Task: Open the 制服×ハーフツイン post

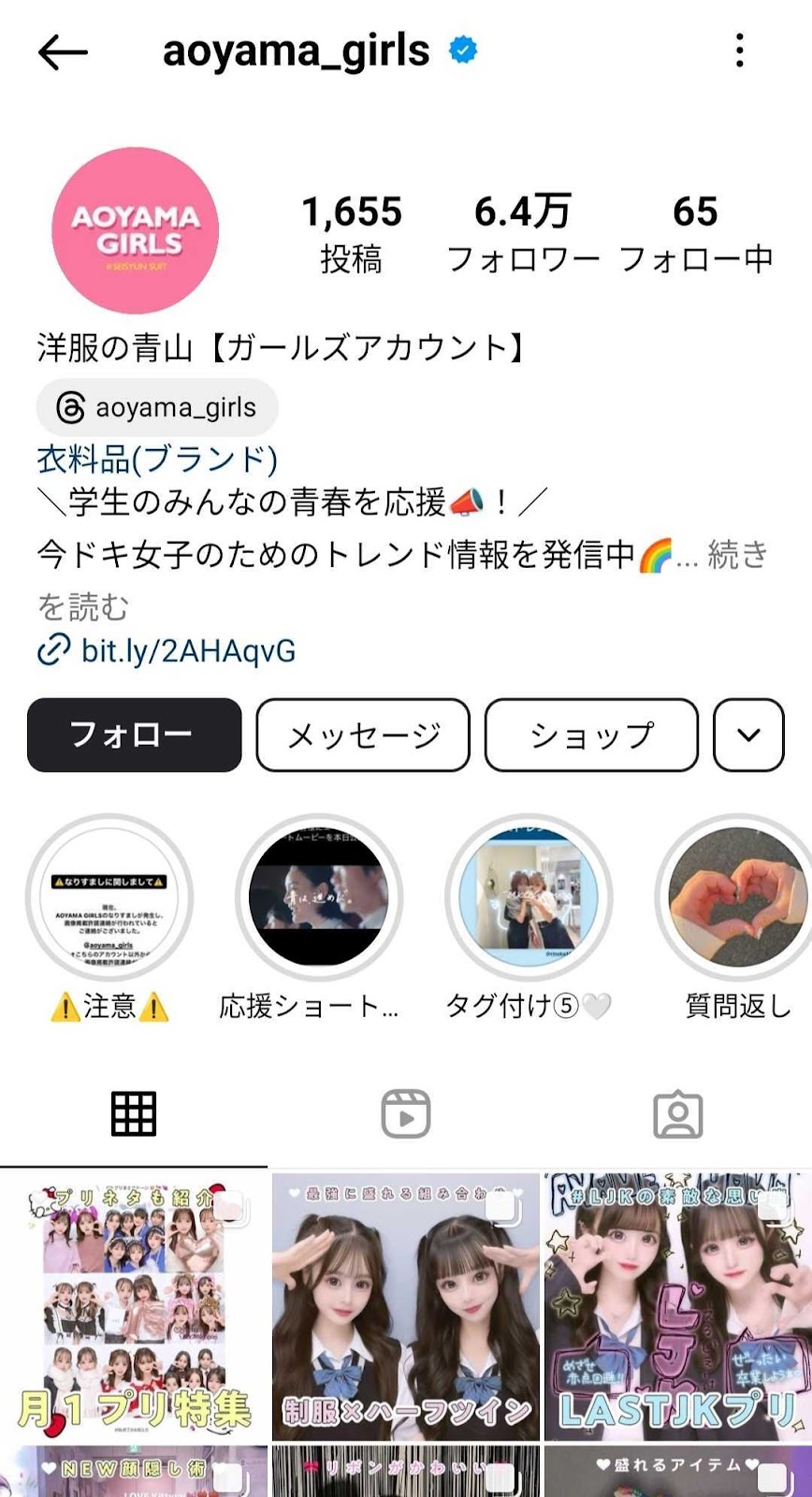Action: tap(406, 1306)
